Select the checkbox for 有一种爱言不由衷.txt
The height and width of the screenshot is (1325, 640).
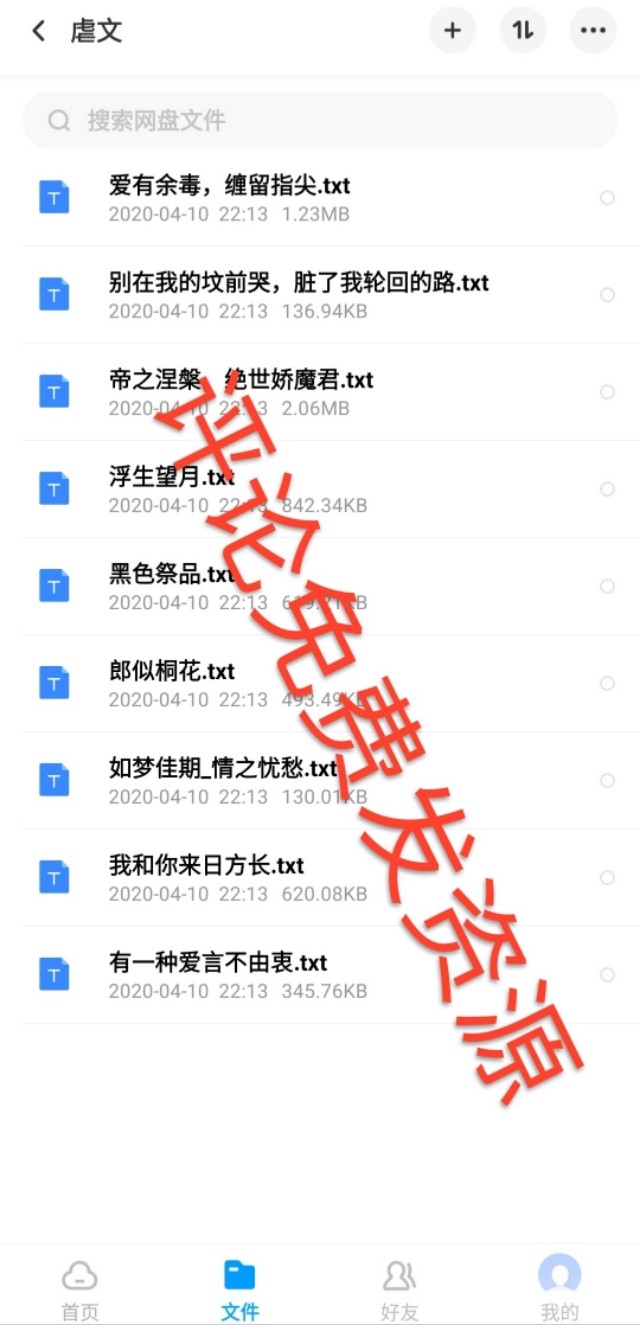(607, 974)
